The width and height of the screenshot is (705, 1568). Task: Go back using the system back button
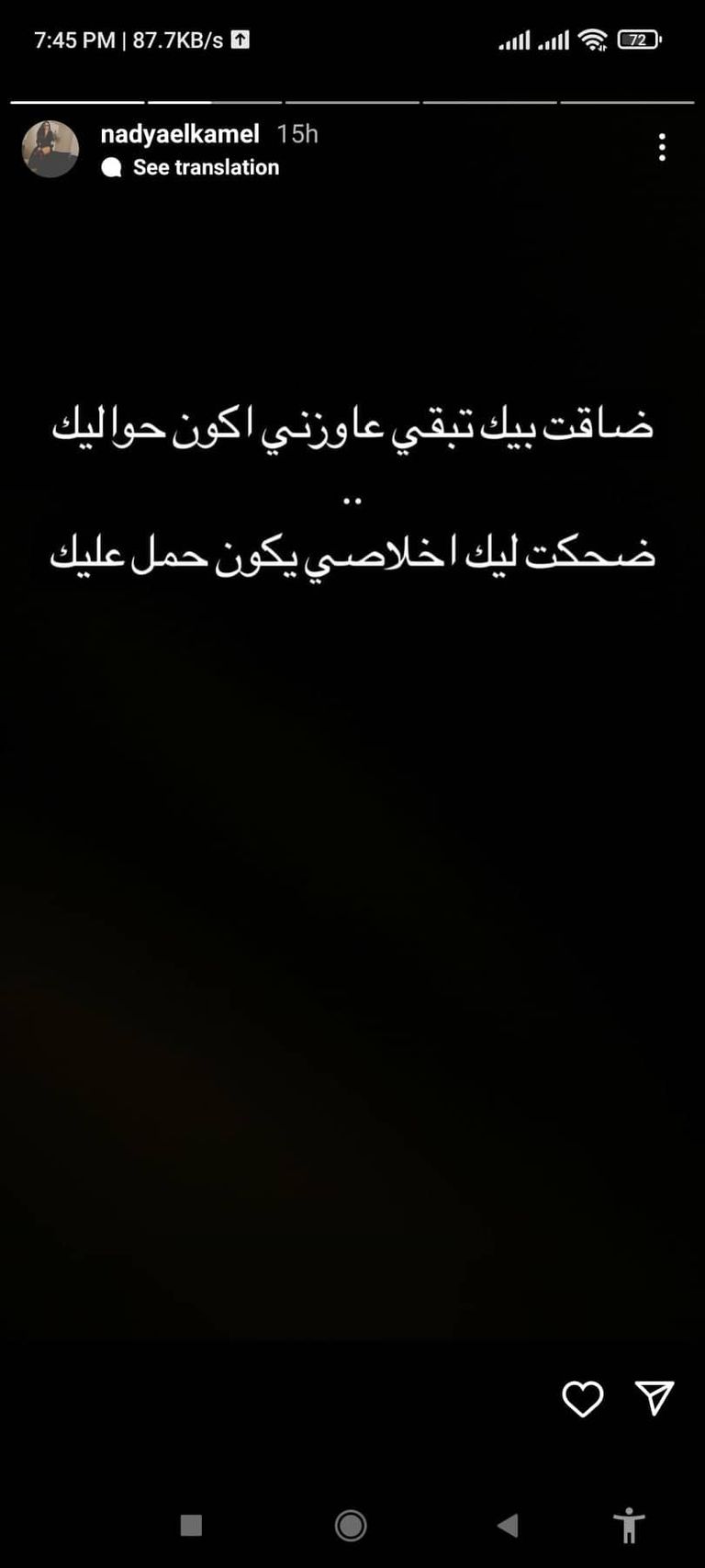pos(508,1526)
